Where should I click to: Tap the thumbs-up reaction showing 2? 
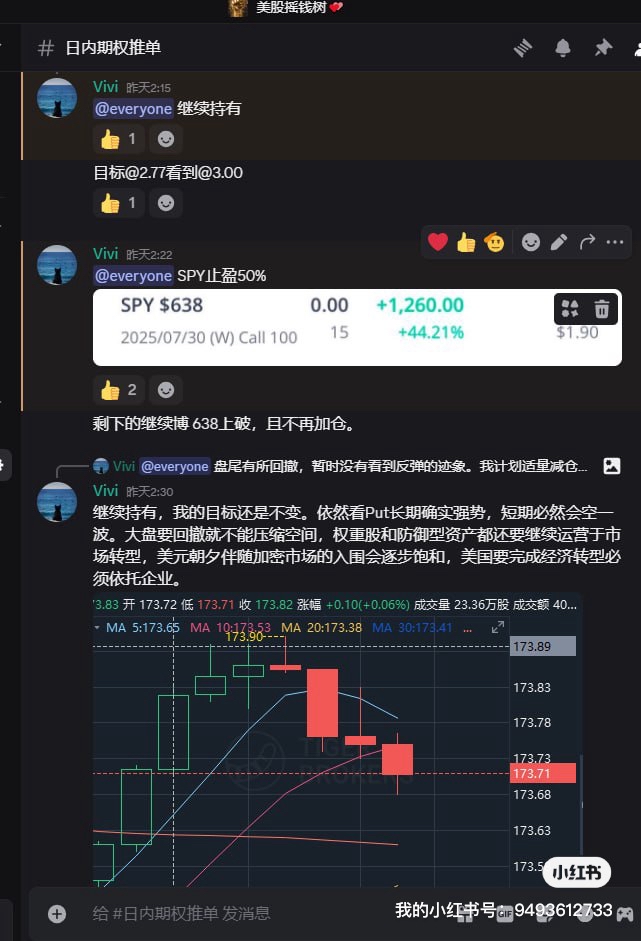[119, 390]
